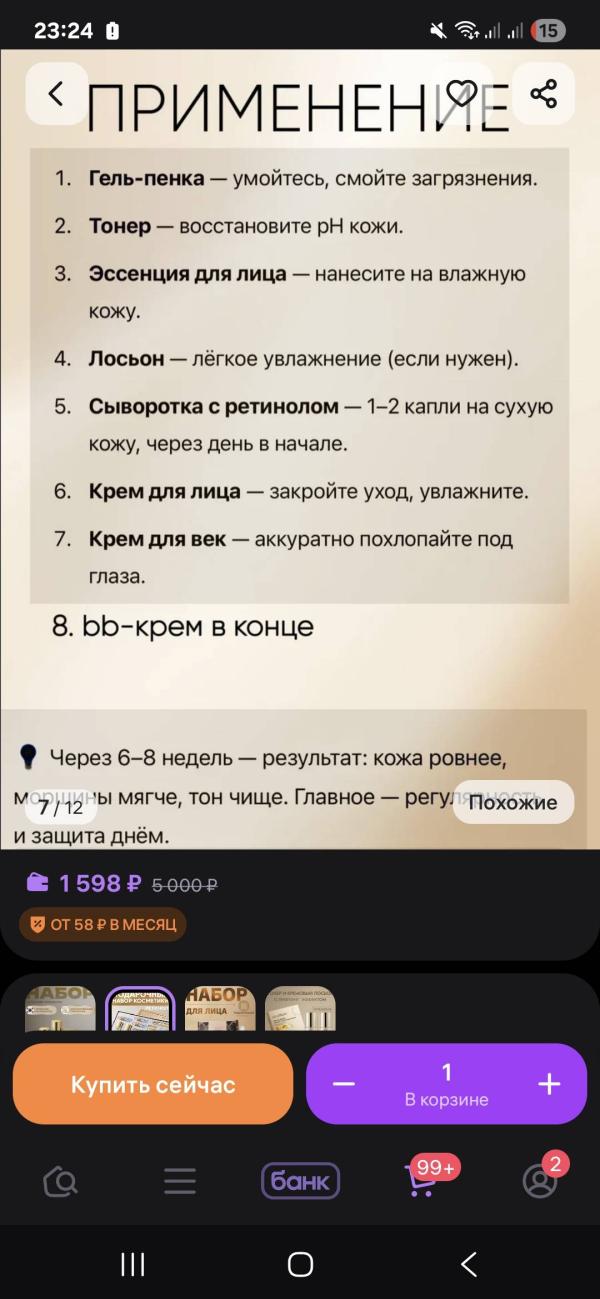Open the Похожие similar items button
Screen dimensions: 600x1299
coord(513,802)
